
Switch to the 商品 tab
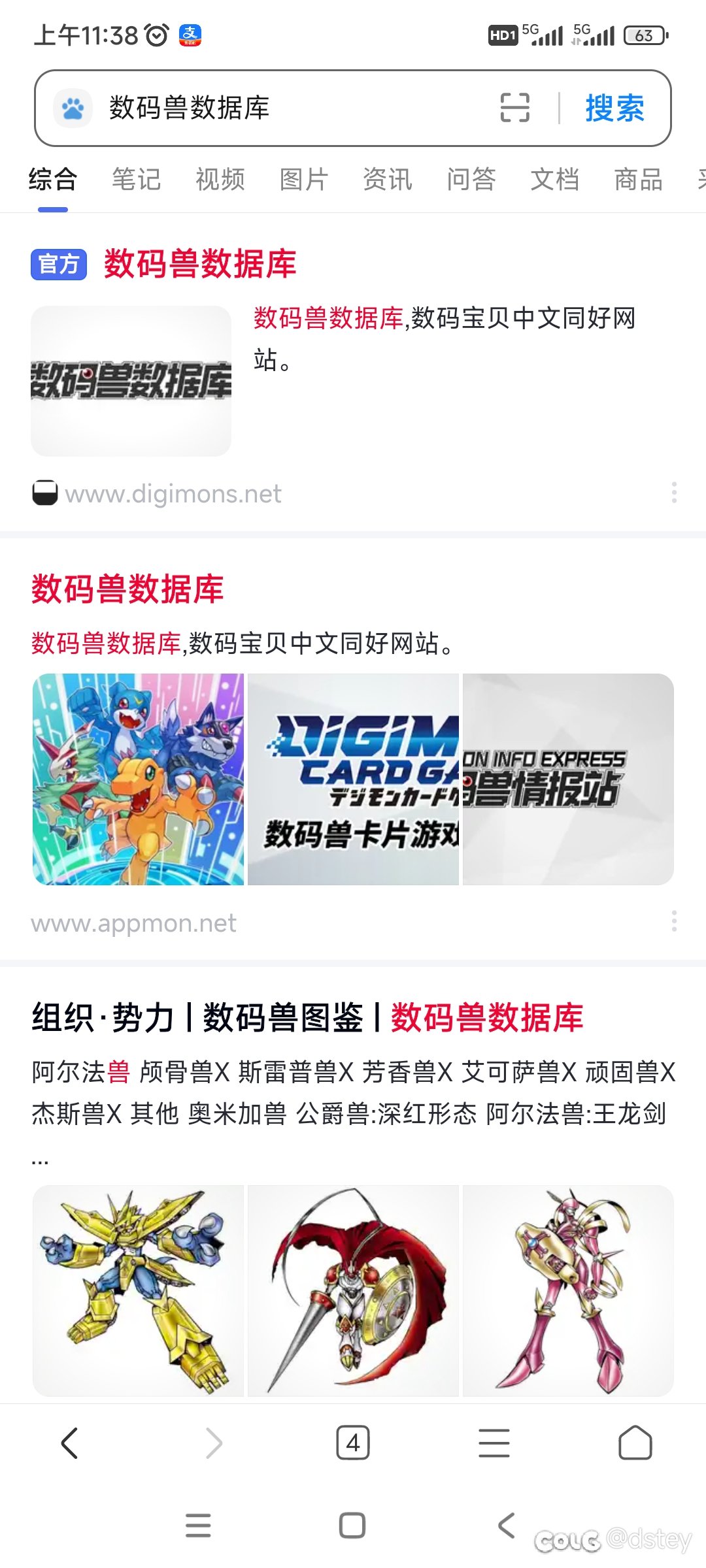pyautogui.click(x=638, y=180)
